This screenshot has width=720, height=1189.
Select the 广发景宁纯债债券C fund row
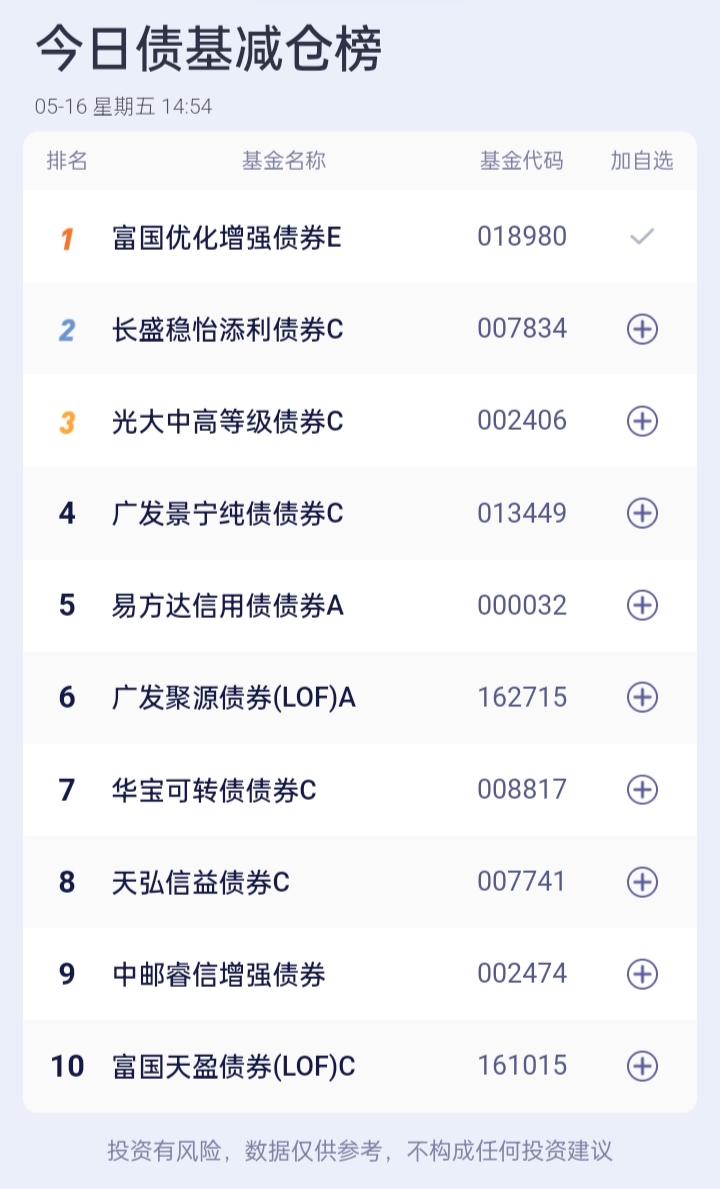228,513
